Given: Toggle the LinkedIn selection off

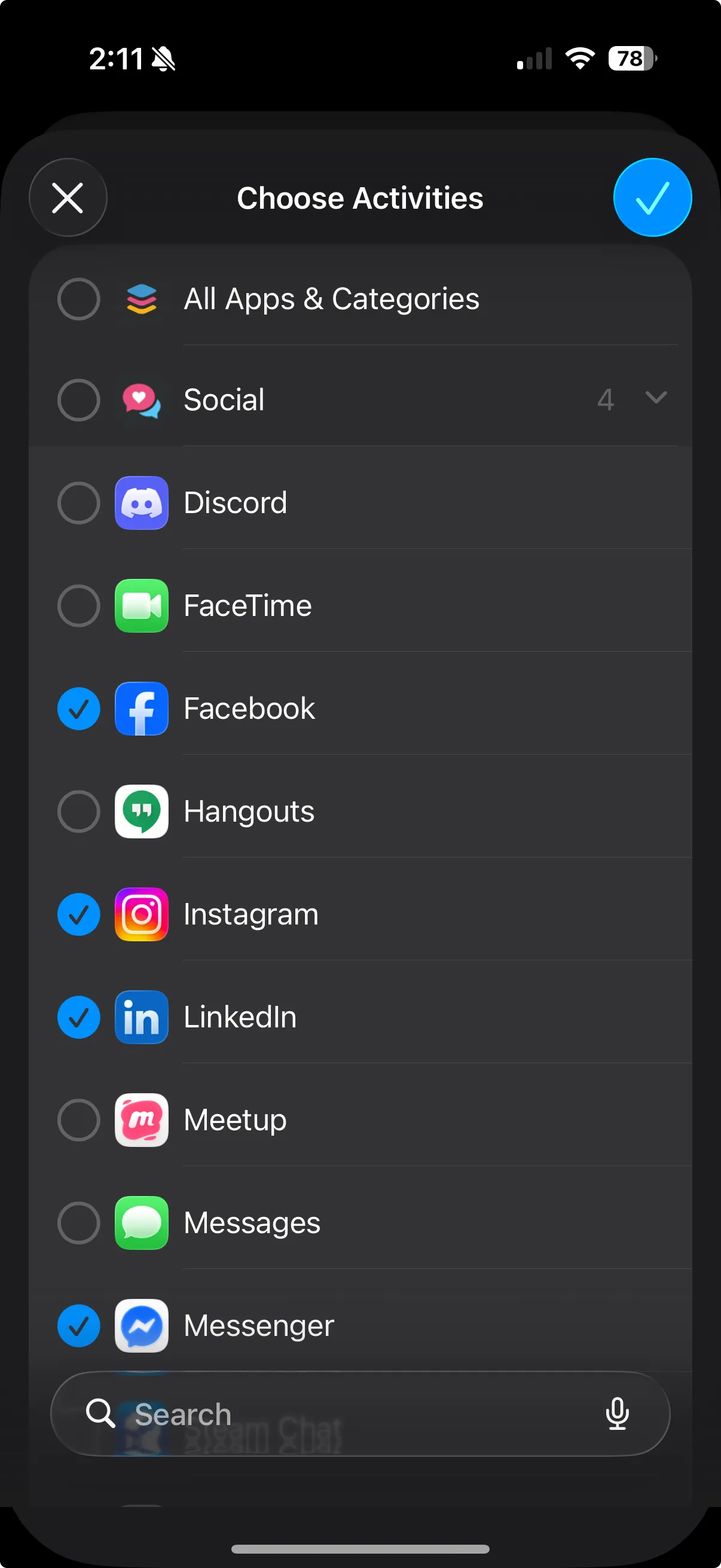Looking at the screenshot, I should coord(78,1017).
